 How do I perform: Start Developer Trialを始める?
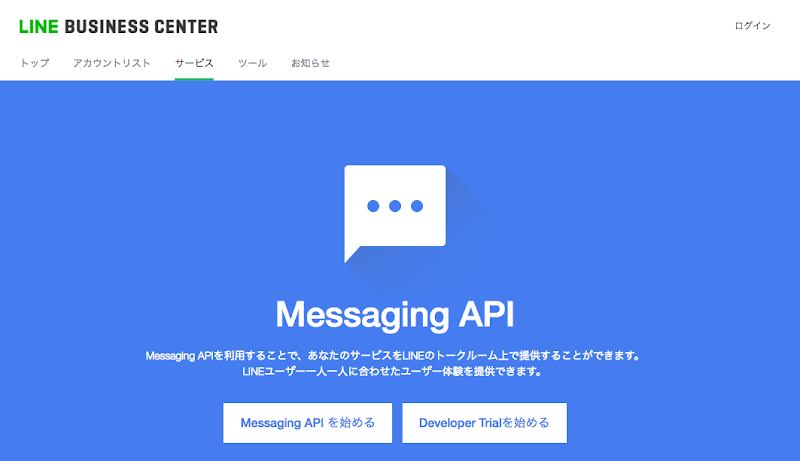point(484,423)
